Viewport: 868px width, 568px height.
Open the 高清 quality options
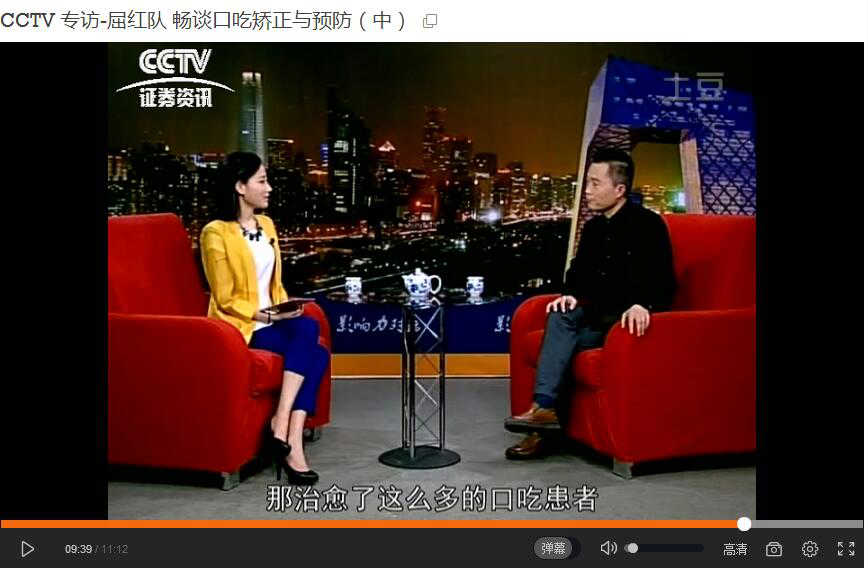(735, 549)
